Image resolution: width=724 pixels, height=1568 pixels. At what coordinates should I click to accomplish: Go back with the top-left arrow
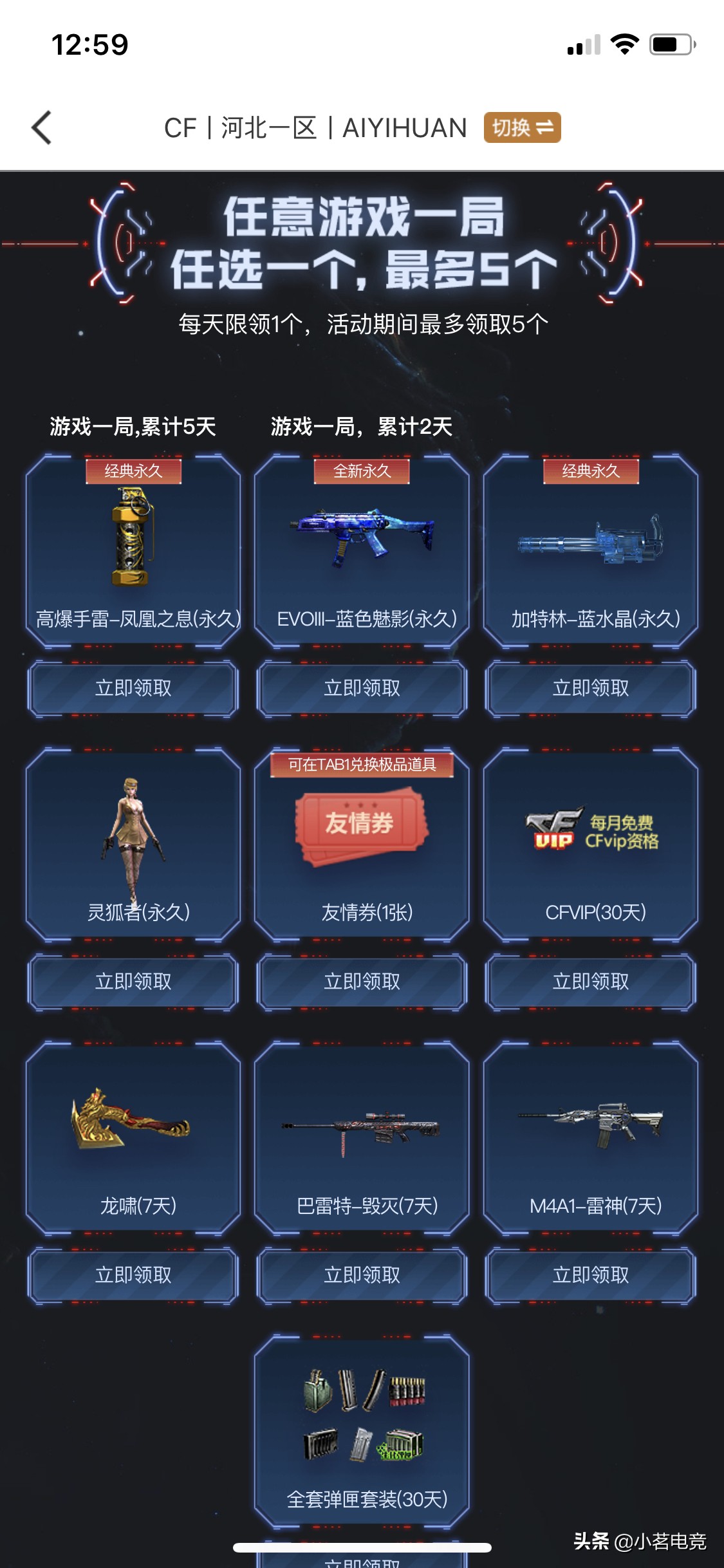[x=42, y=127]
